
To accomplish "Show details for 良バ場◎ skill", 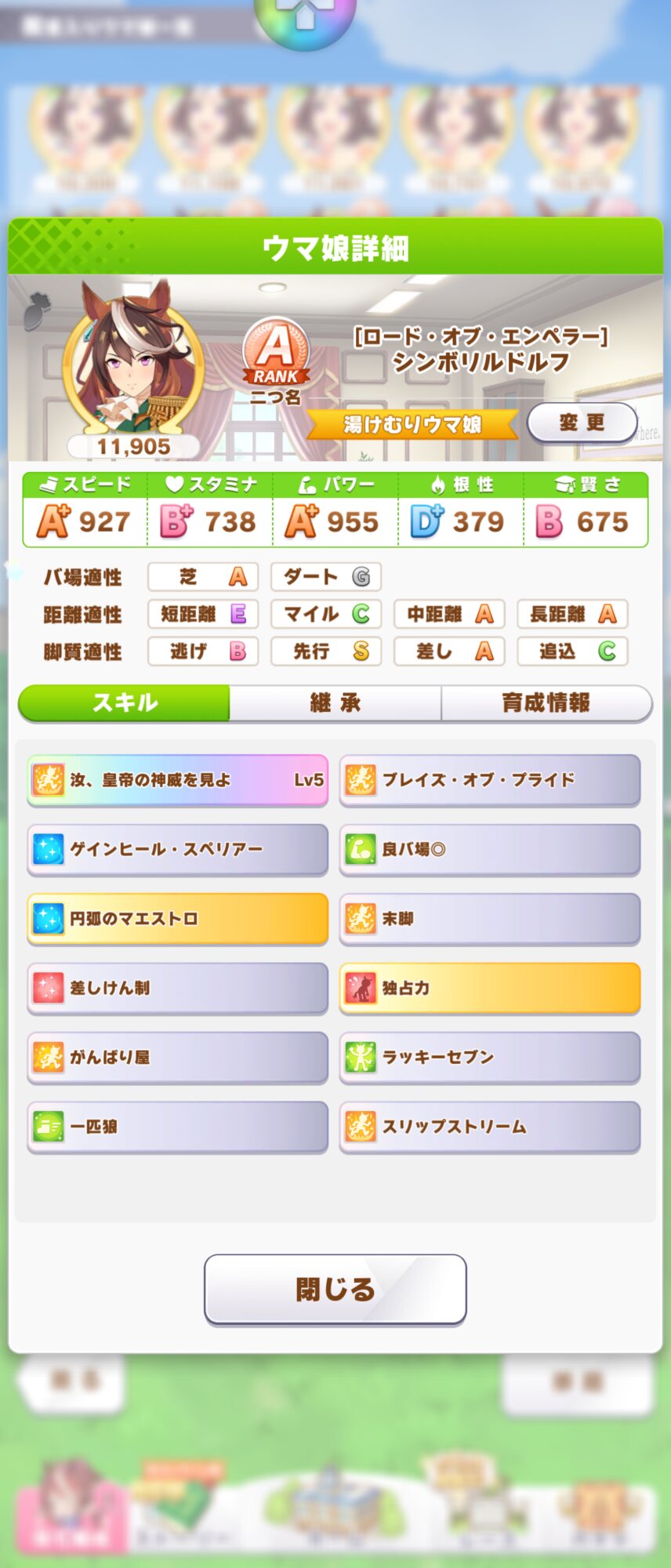I will [x=489, y=849].
